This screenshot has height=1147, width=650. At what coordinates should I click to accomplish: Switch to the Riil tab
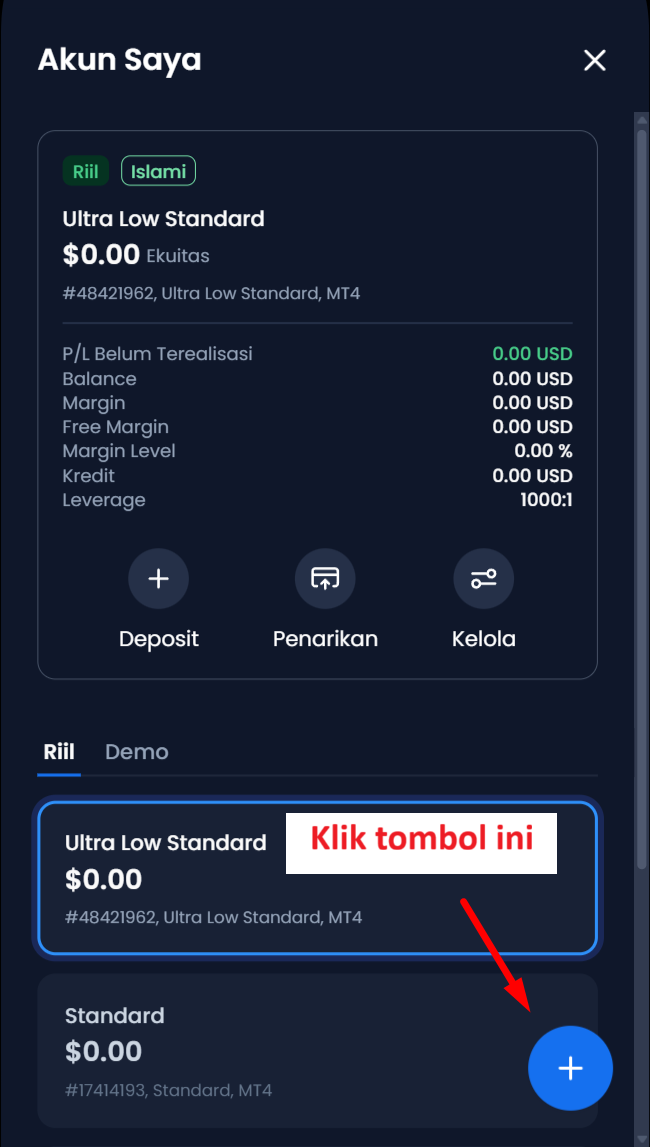pos(59,752)
